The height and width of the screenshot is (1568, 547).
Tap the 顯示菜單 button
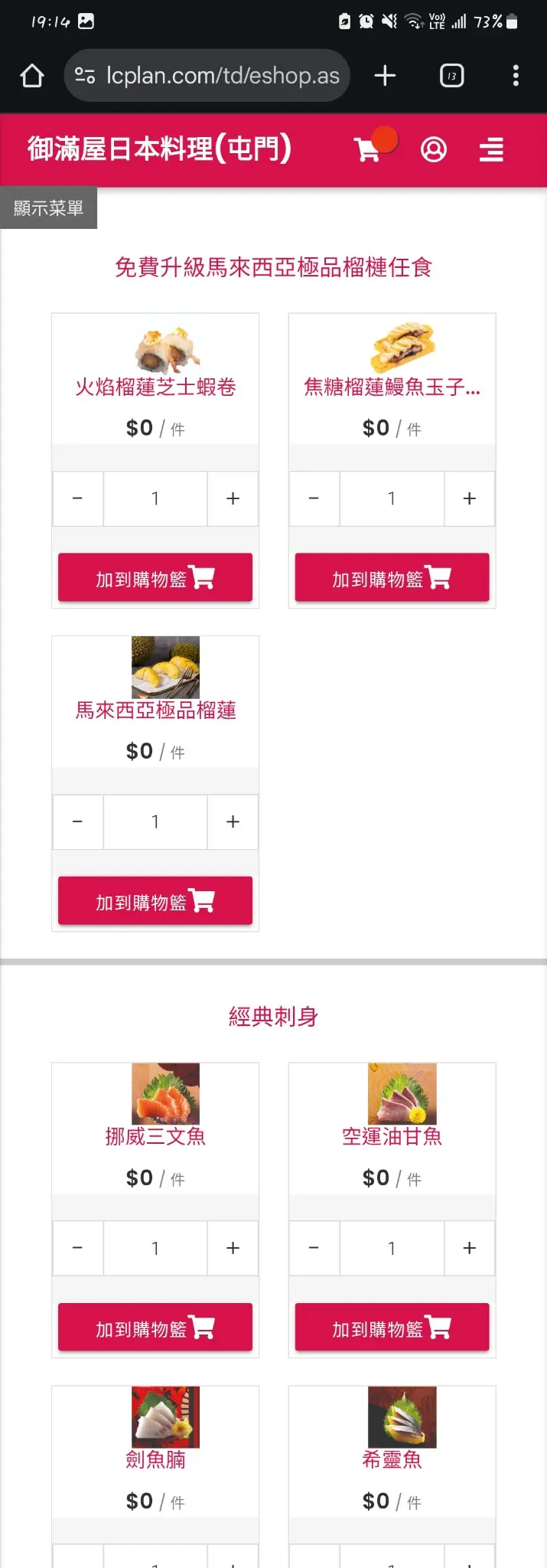point(48,208)
